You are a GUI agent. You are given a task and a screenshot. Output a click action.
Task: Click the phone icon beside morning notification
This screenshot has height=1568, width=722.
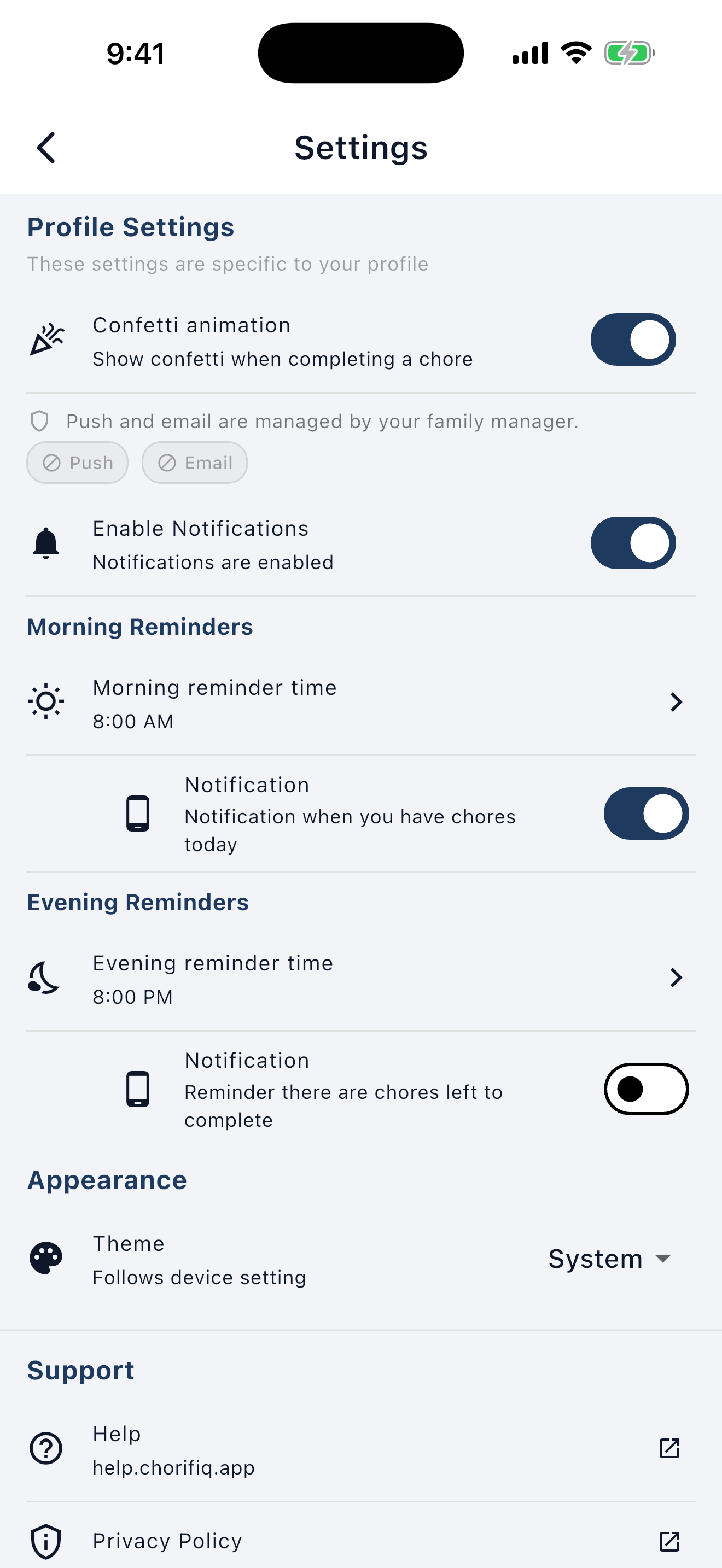click(x=137, y=814)
